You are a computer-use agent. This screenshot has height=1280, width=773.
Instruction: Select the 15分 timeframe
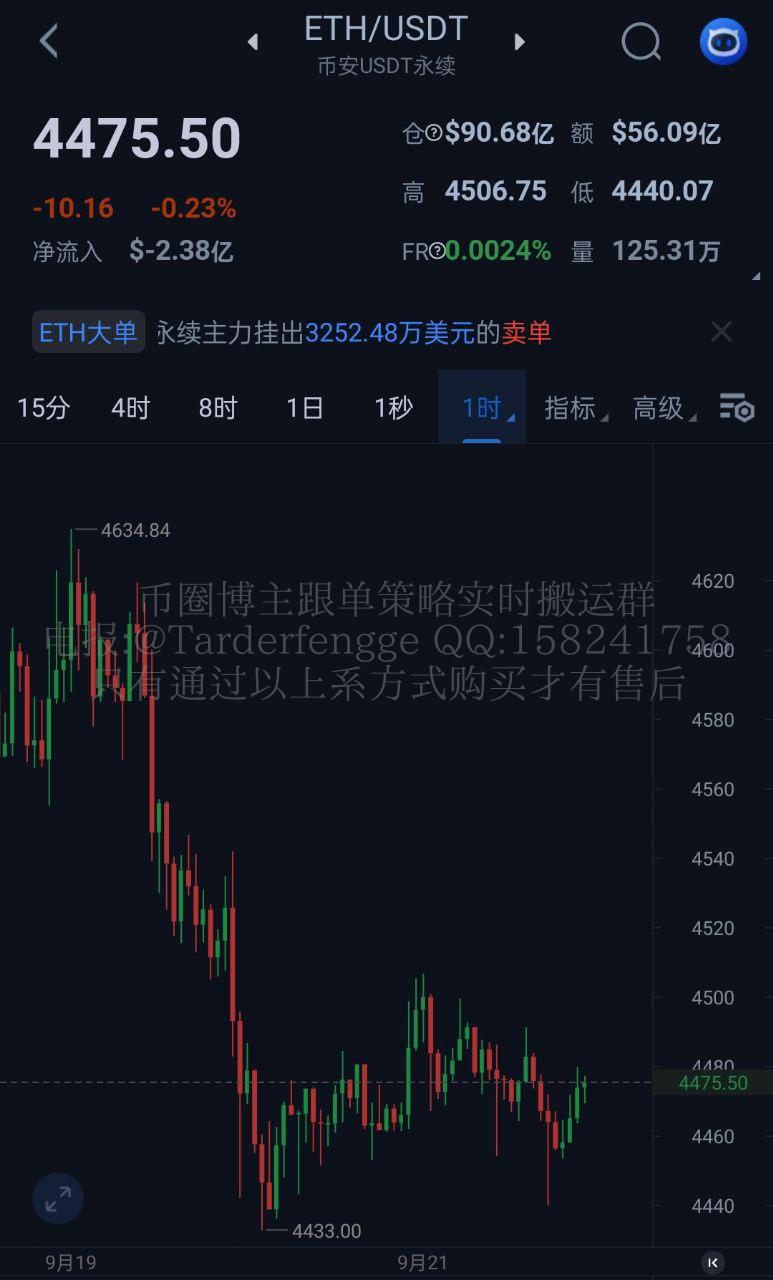click(44, 408)
